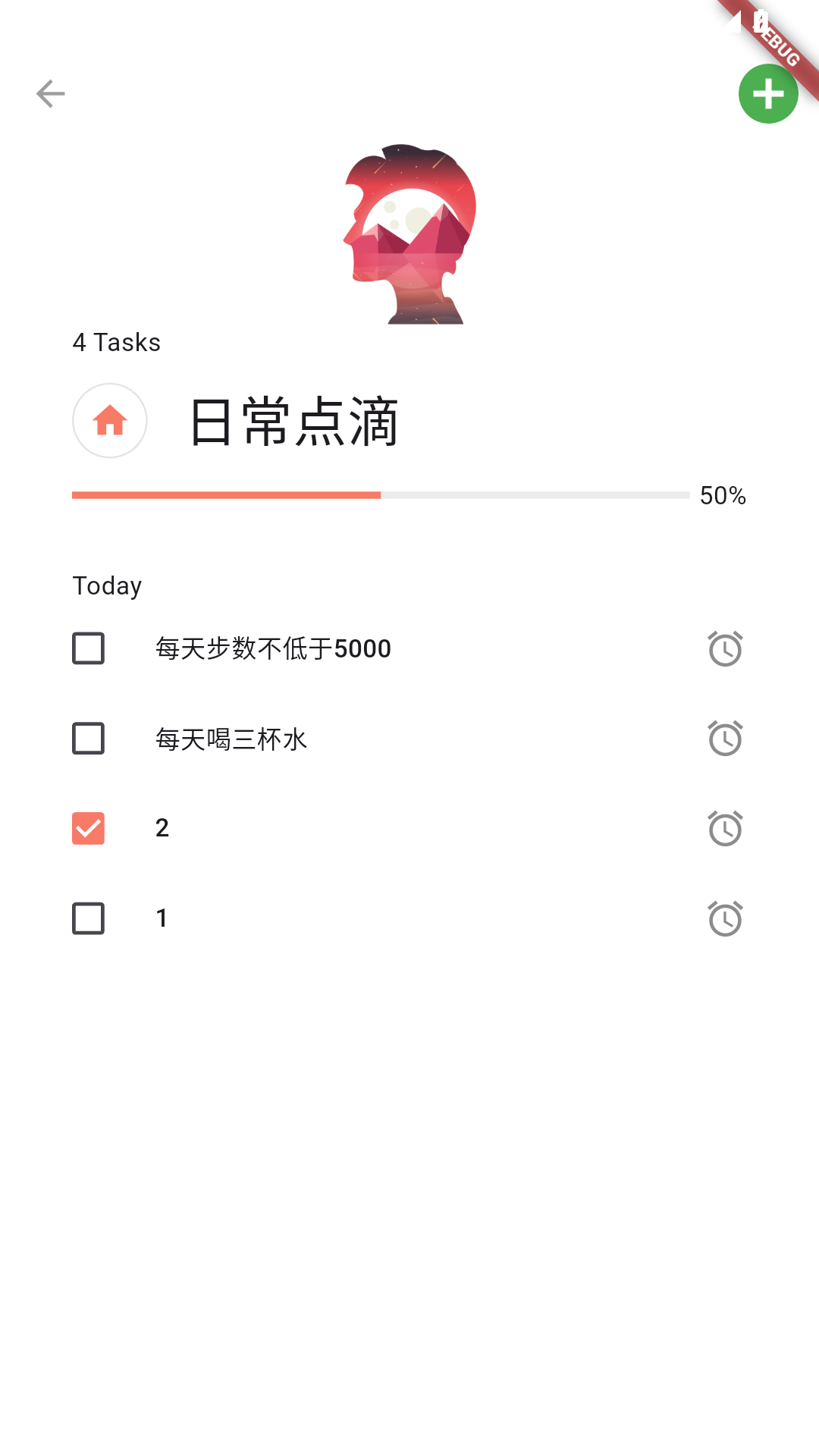
Task: Select the home icon next to 日常点滴
Action: (x=108, y=420)
